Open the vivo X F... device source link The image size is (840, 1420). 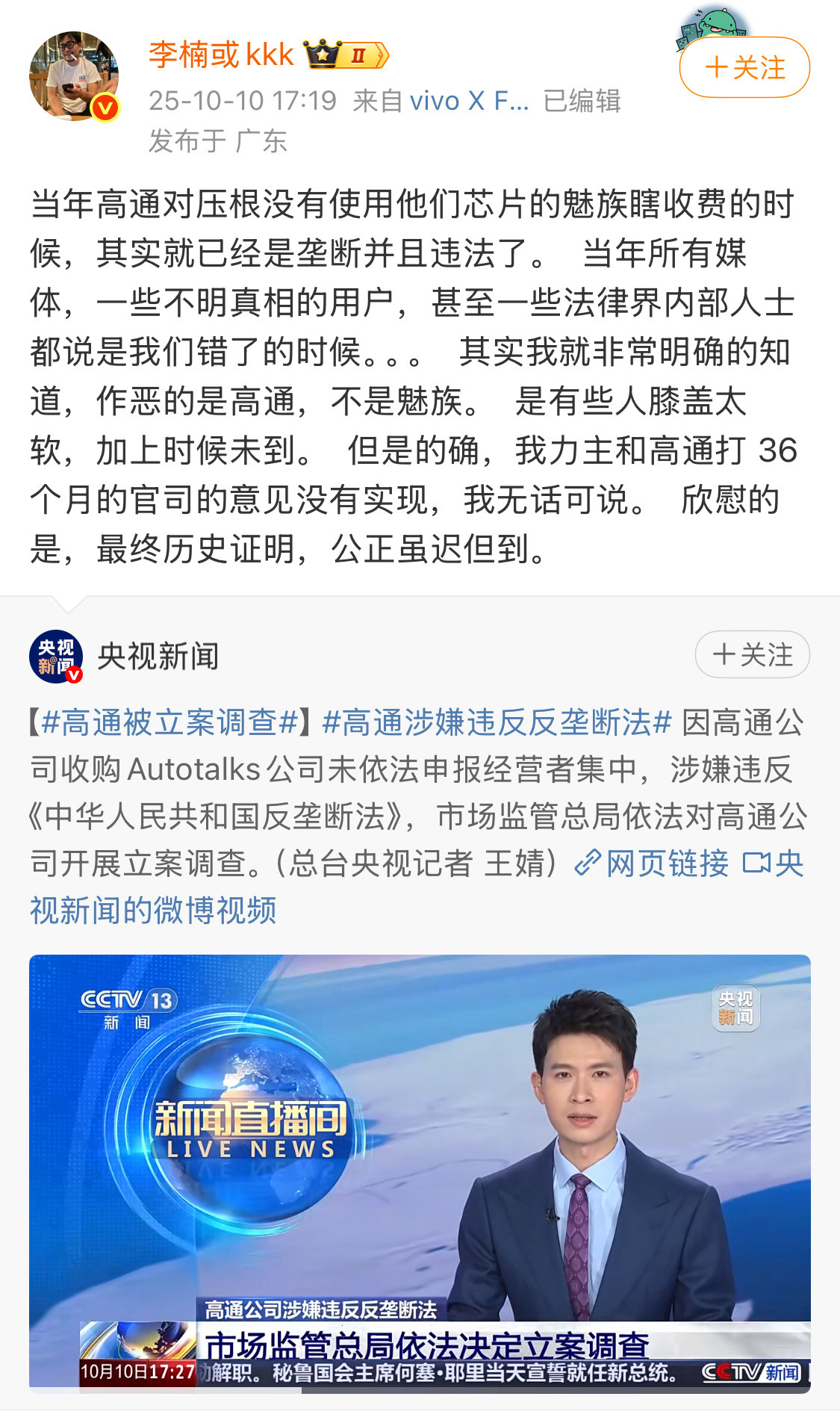click(469, 101)
